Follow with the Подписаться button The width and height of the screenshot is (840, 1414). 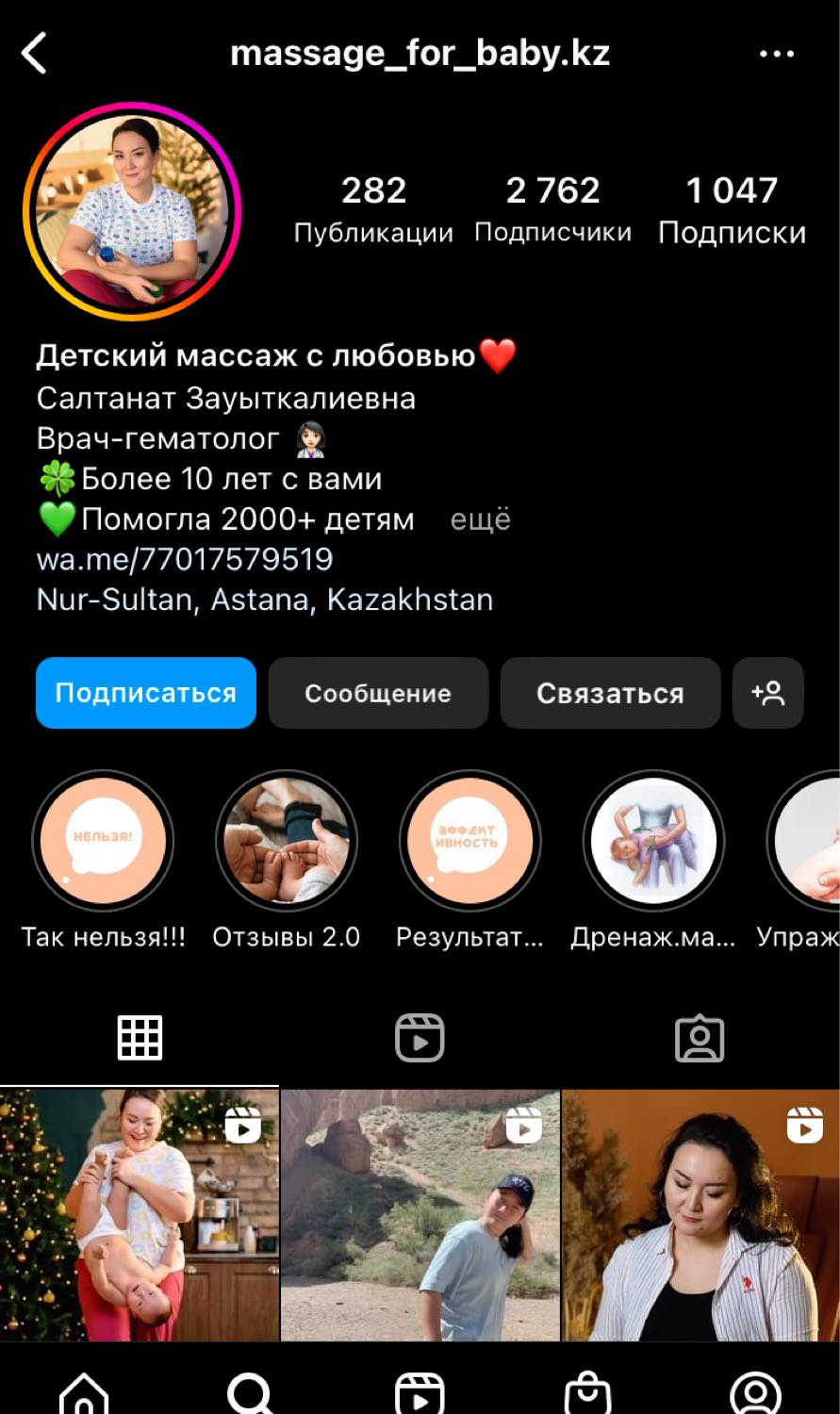pyautogui.click(x=146, y=693)
